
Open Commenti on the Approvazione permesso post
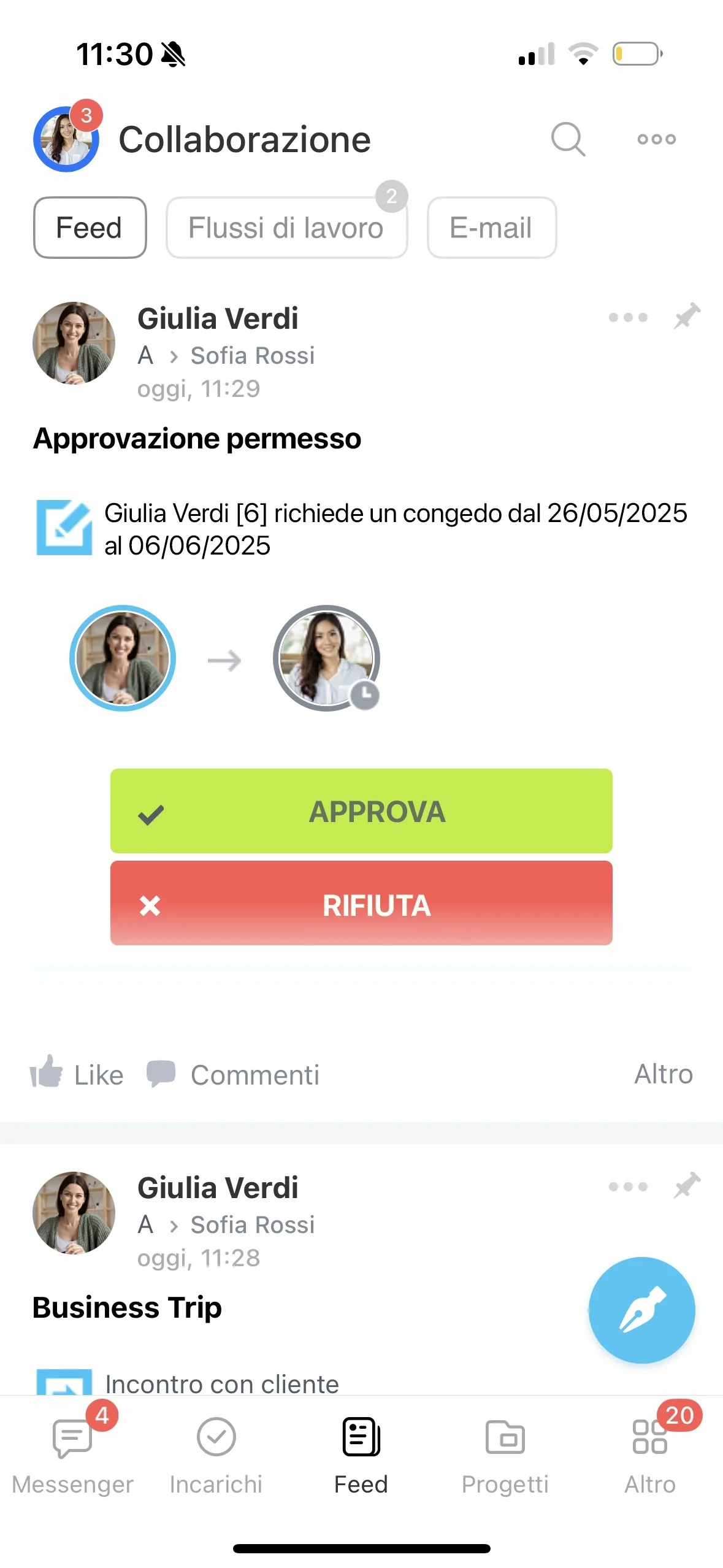(x=233, y=1074)
